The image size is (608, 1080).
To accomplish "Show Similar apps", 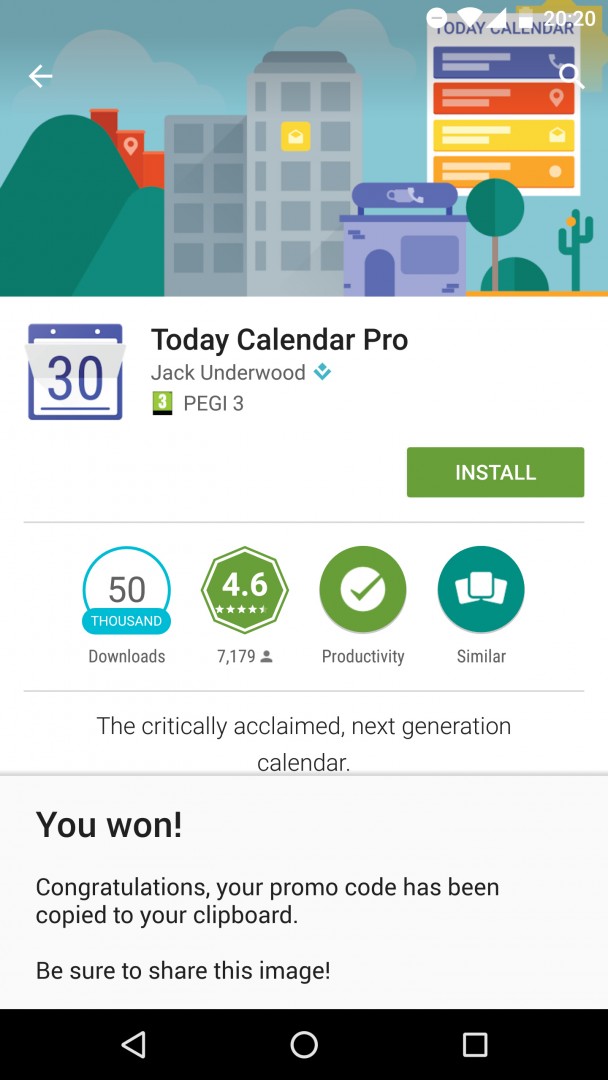I will click(x=480, y=590).
